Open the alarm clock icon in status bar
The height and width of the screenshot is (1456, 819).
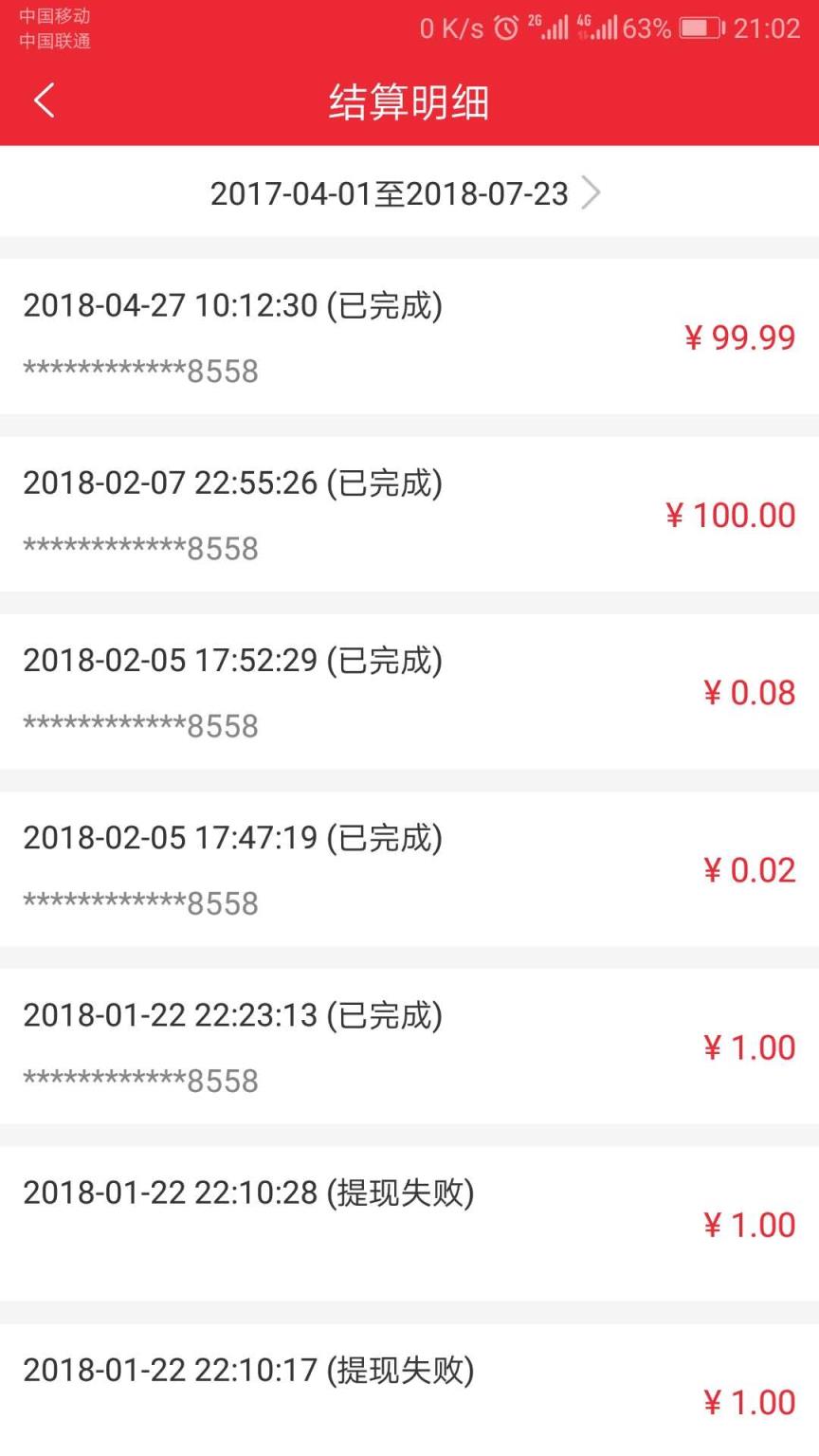[506, 28]
